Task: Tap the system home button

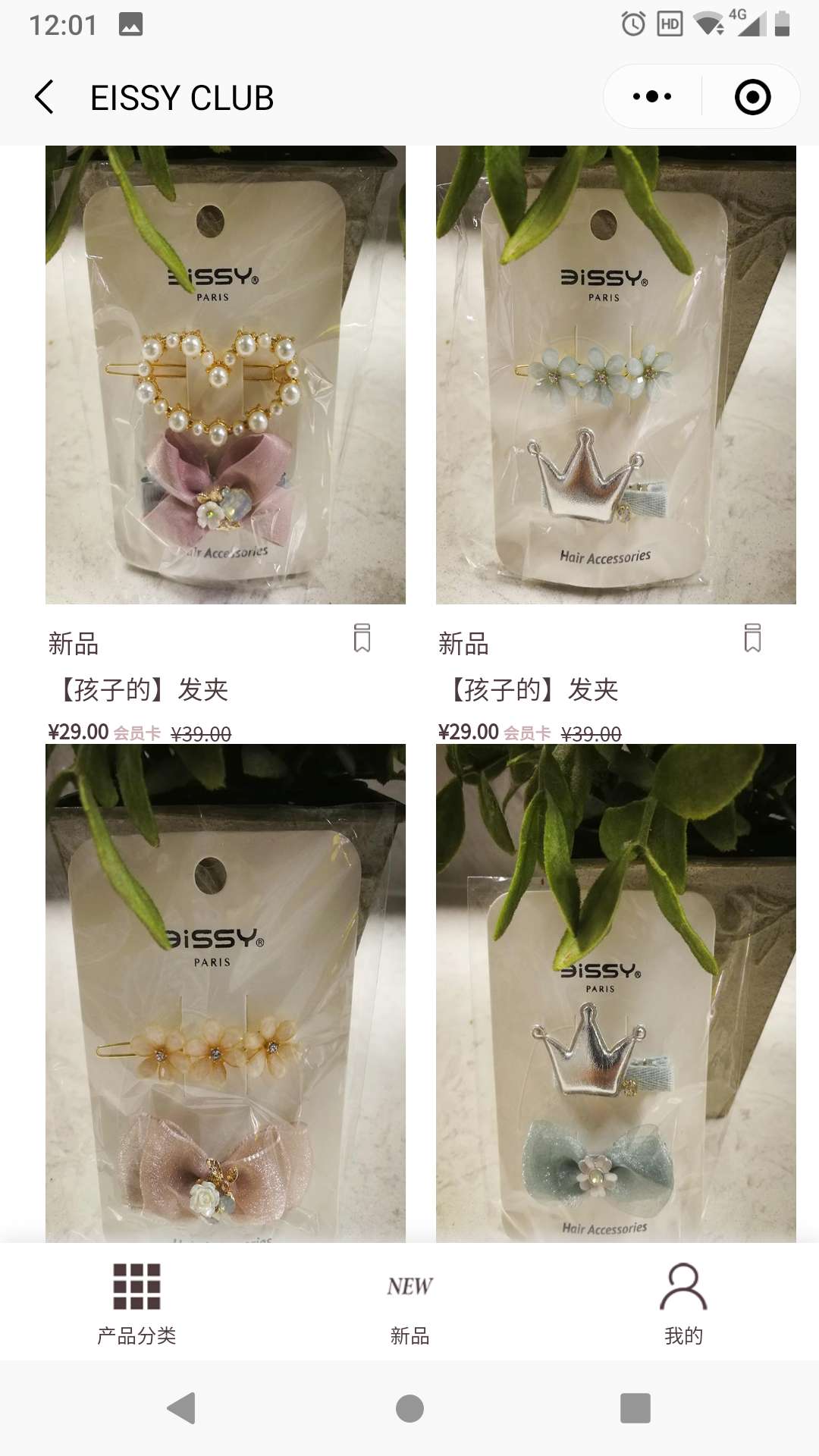Action: (409, 1408)
